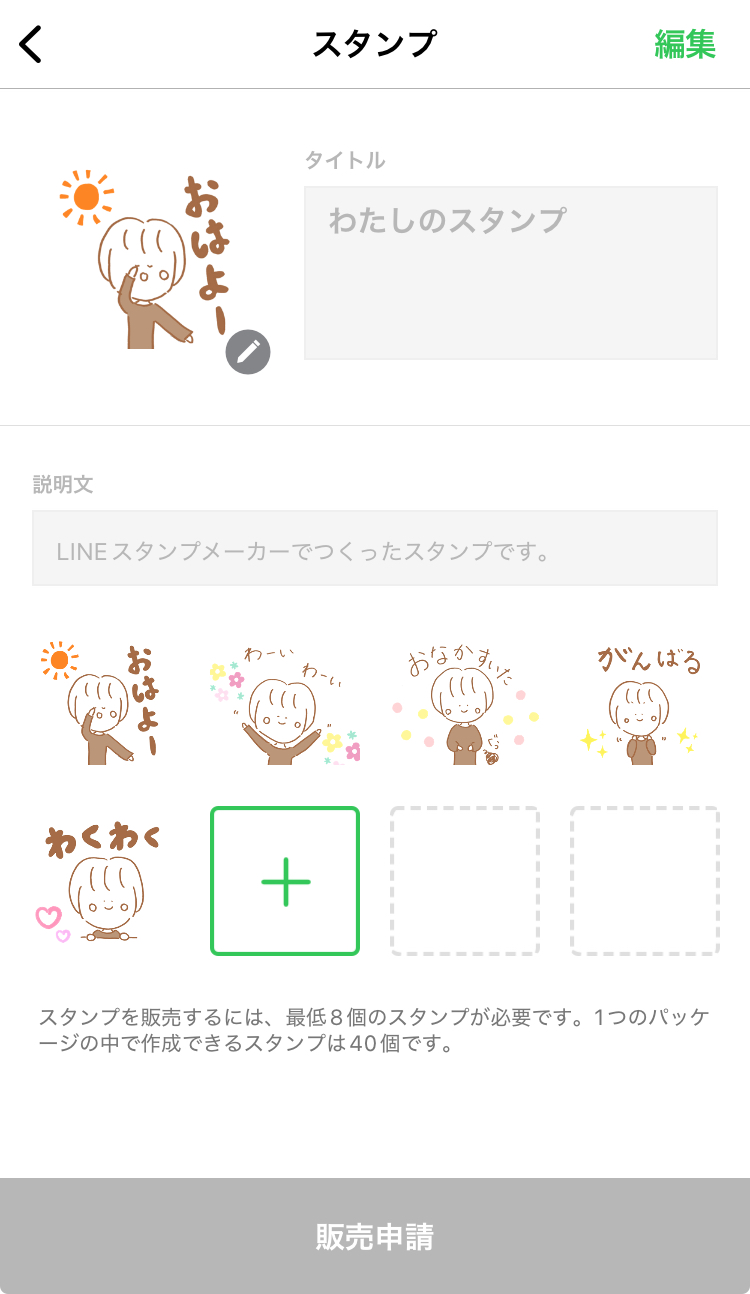Add a new sticker with the plus button
750x1294 pixels.
[x=285, y=881]
